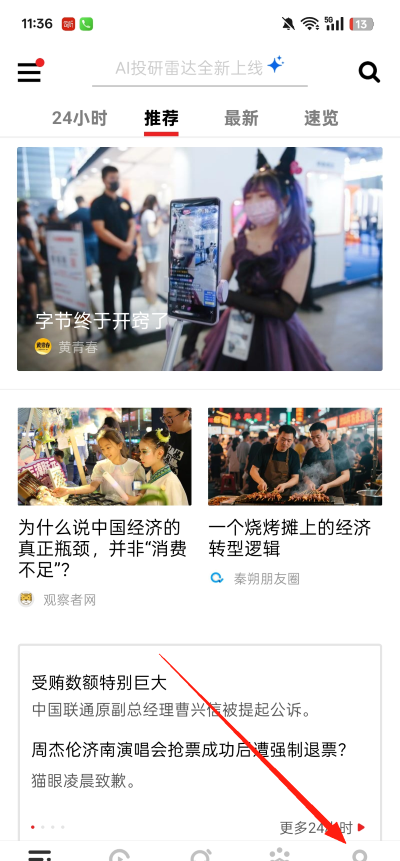Tap 更多24小时 link
Viewport: 400px width, 861px height.
(322, 827)
